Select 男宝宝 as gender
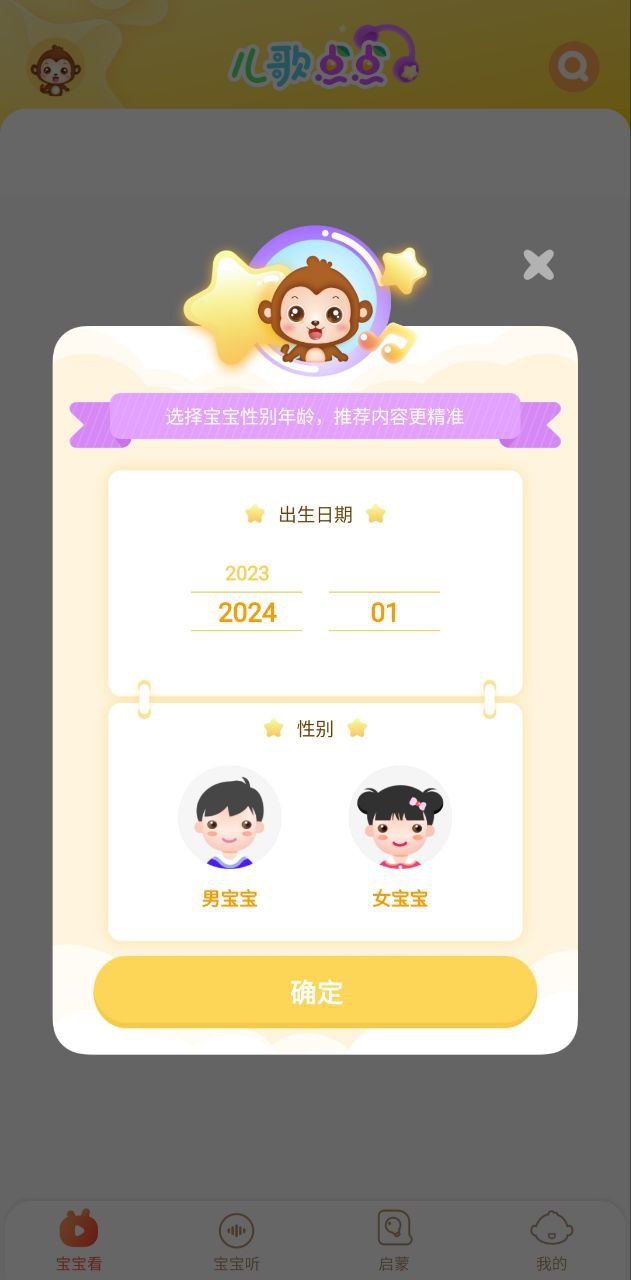 (x=230, y=818)
